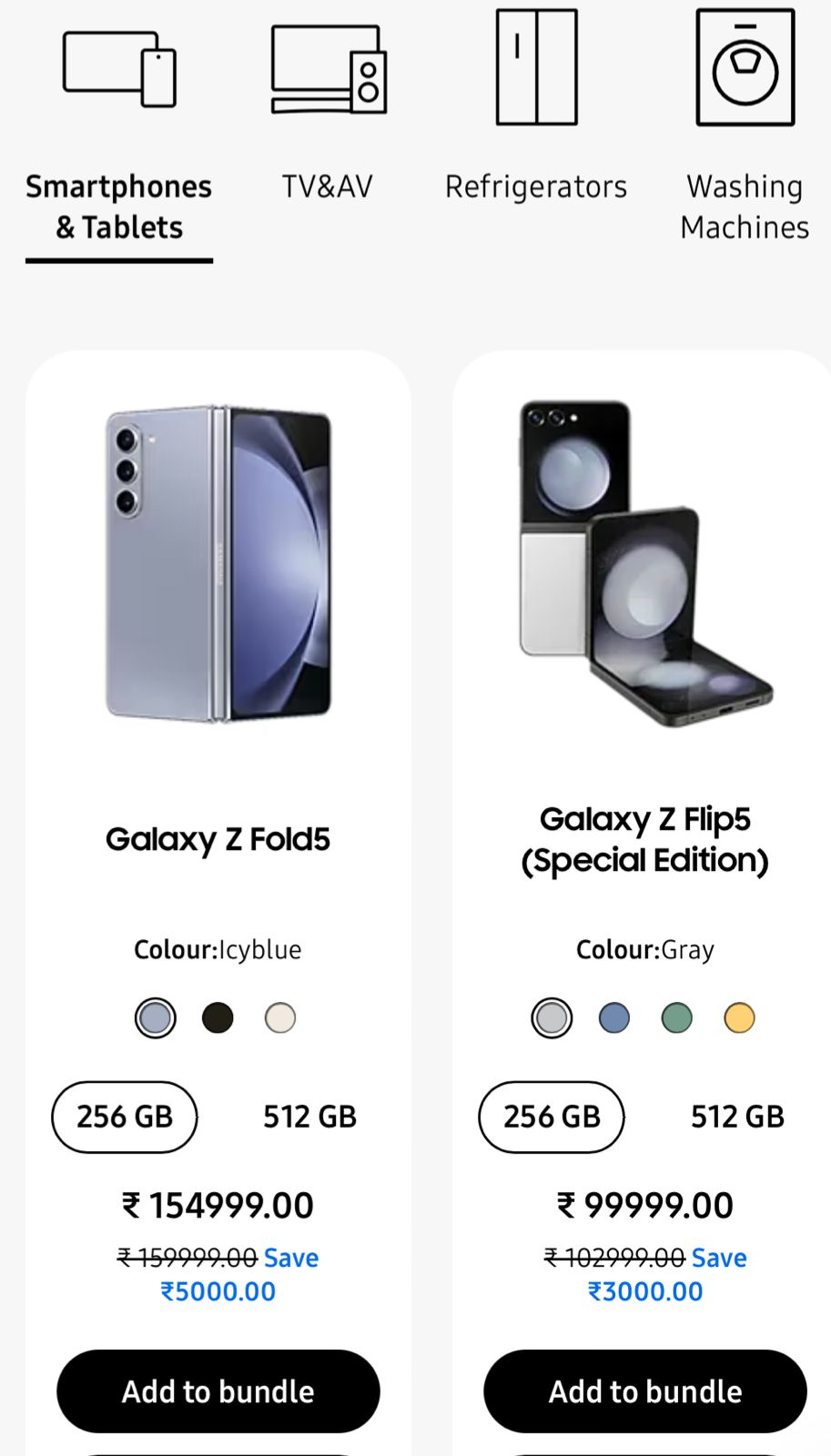Choose 256 GB option for Galaxy Z Fold5
Image resolution: width=831 pixels, height=1456 pixels.
(x=124, y=1117)
